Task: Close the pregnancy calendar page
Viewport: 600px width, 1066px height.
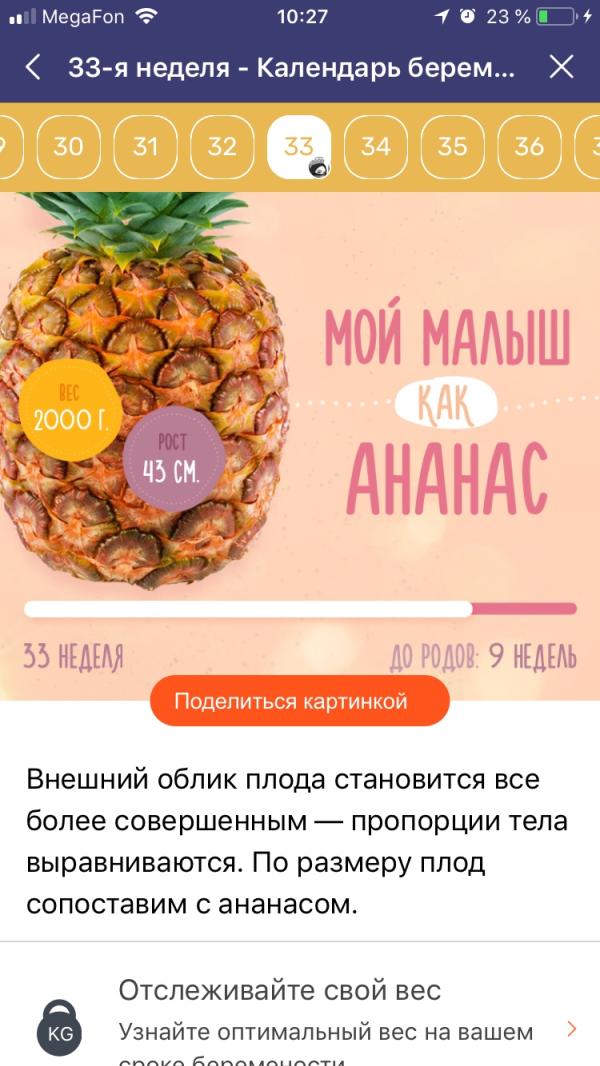Action: (561, 68)
